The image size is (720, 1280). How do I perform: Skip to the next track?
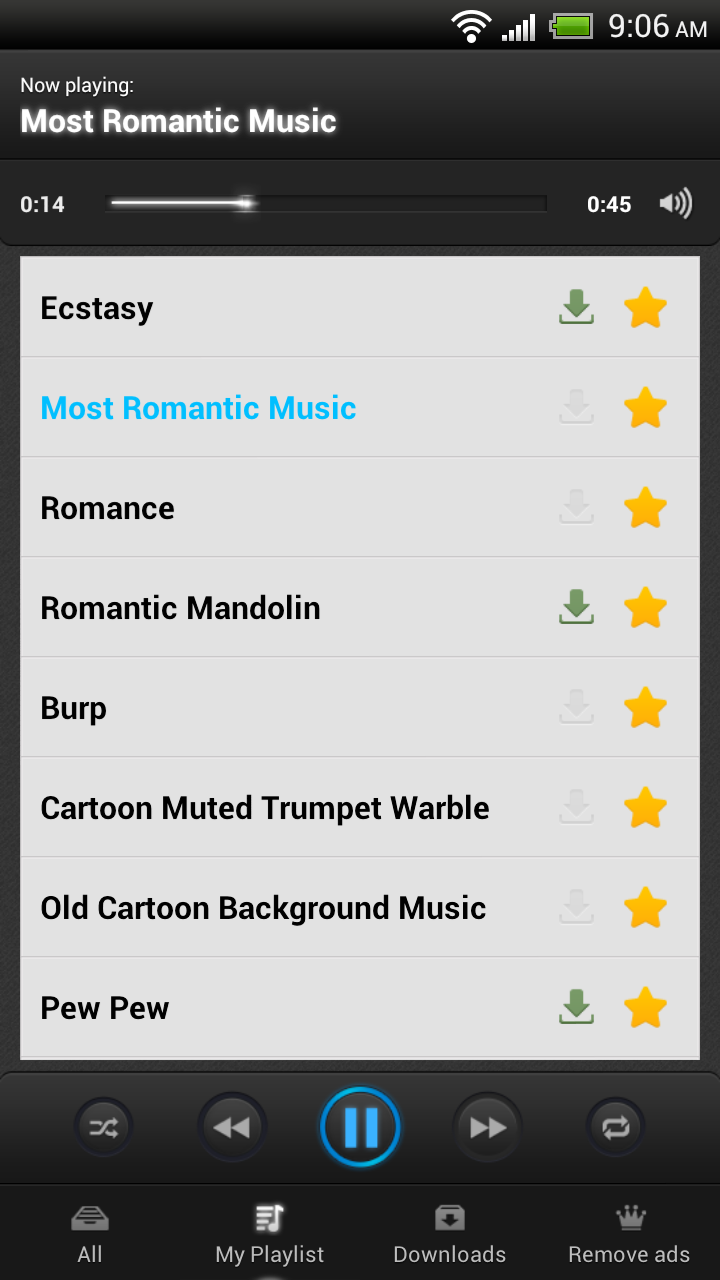(488, 1126)
